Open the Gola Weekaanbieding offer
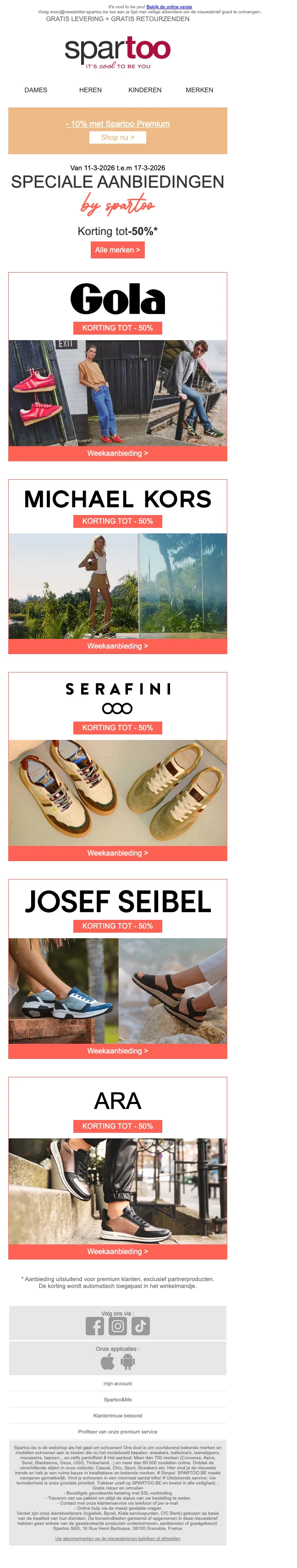Image resolution: width=297 pixels, height=1568 pixels. [117, 454]
